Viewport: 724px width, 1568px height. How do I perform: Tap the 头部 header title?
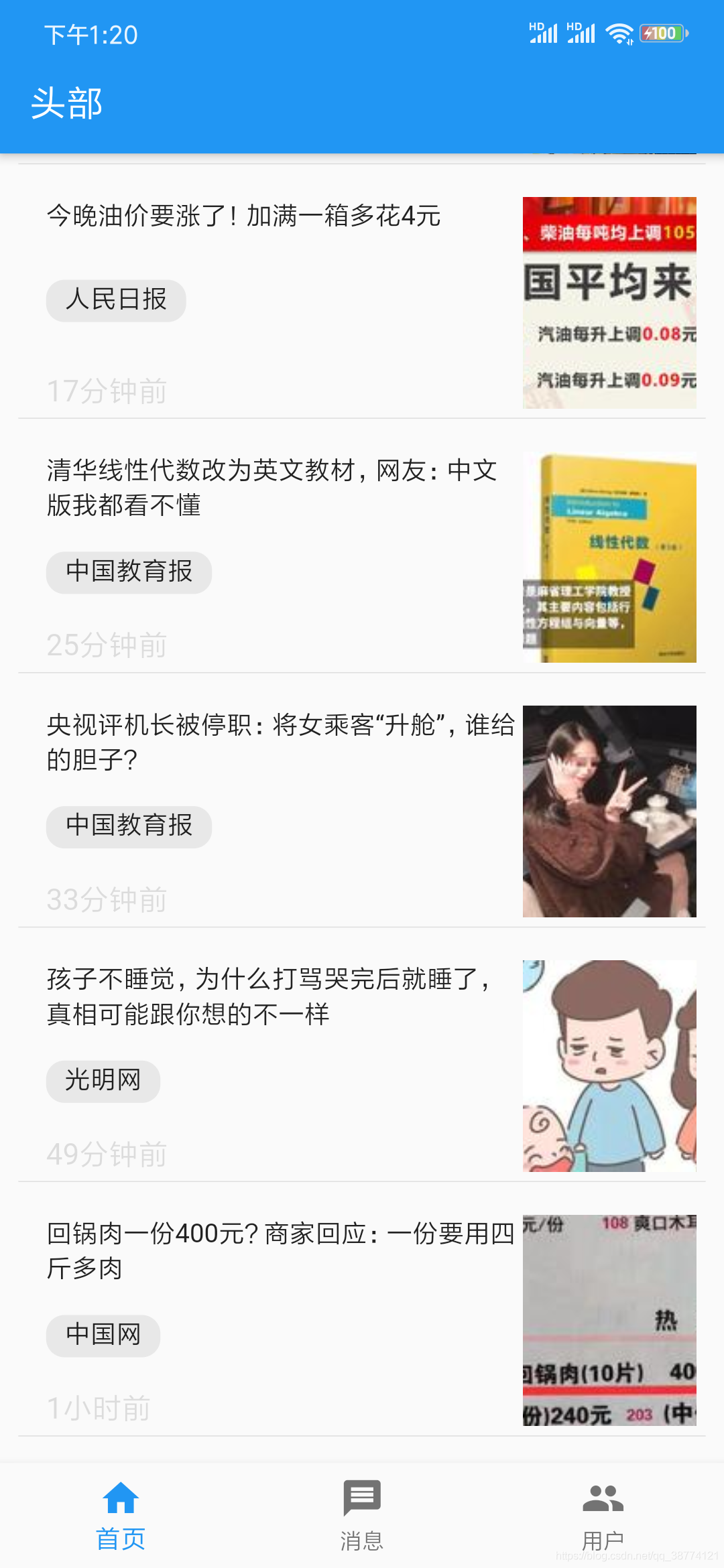tap(68, 103)
